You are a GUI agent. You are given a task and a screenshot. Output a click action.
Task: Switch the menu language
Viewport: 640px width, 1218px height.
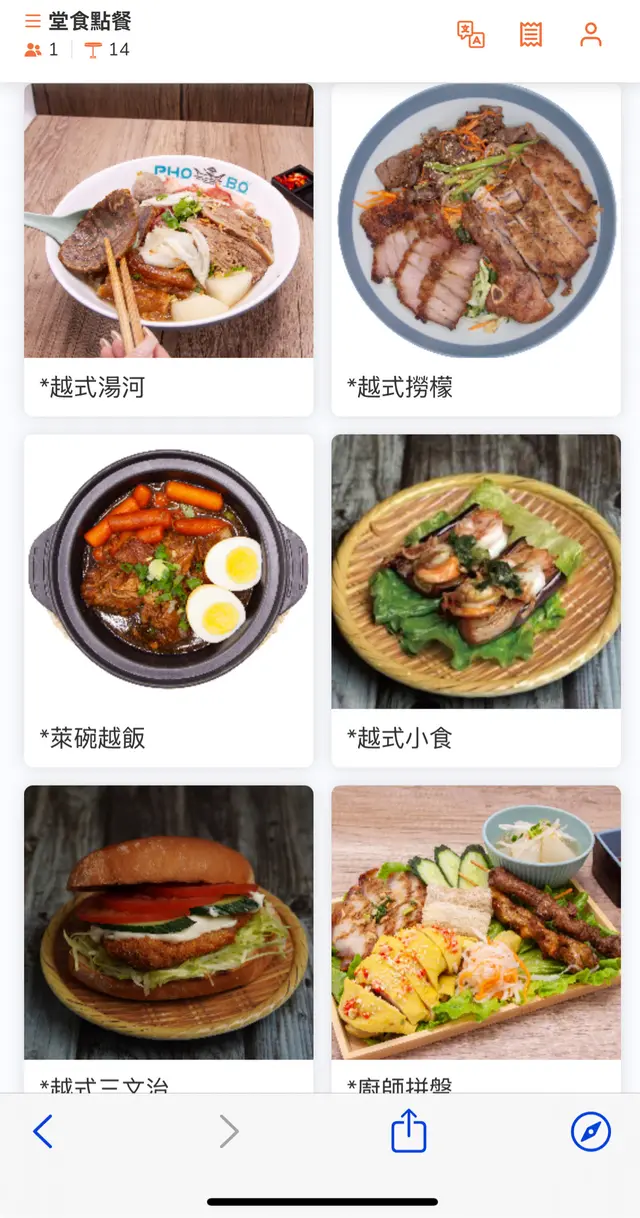(471, 34)
